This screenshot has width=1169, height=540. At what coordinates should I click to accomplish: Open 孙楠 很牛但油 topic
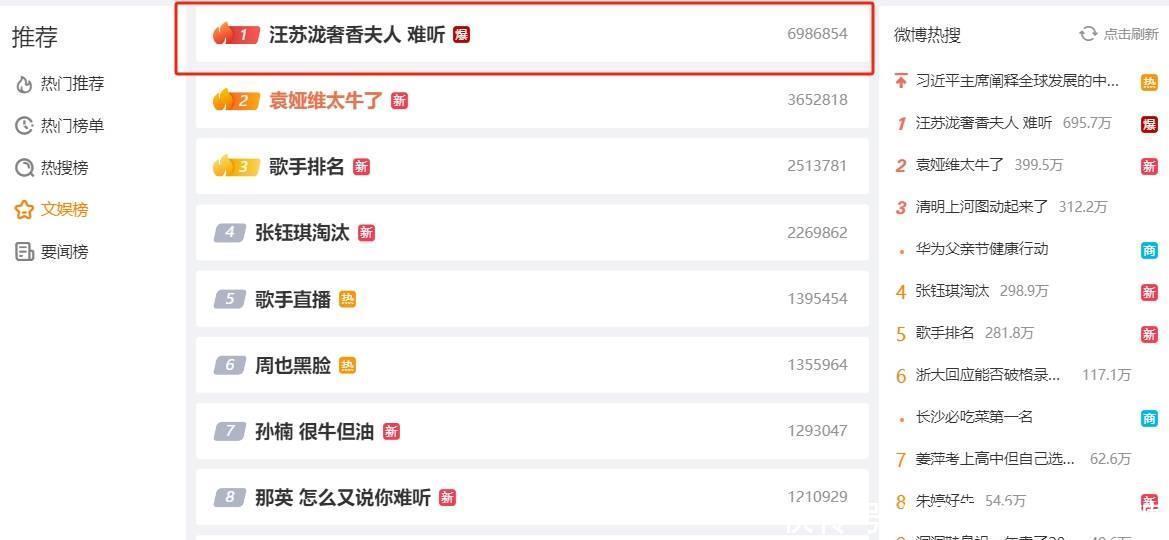click(x=314, y=431)
